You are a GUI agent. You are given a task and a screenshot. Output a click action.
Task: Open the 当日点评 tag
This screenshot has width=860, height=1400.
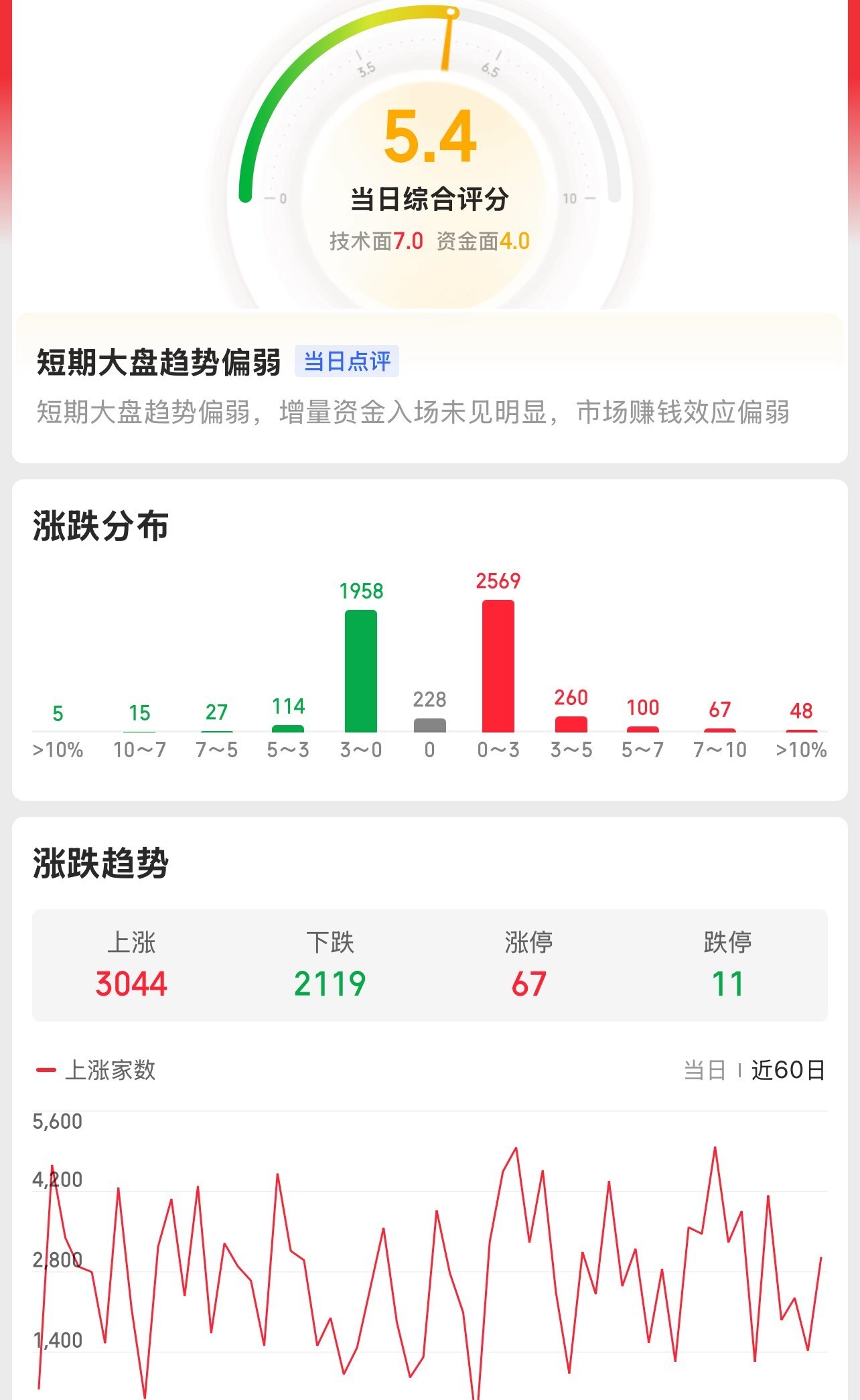pos(347,362)
